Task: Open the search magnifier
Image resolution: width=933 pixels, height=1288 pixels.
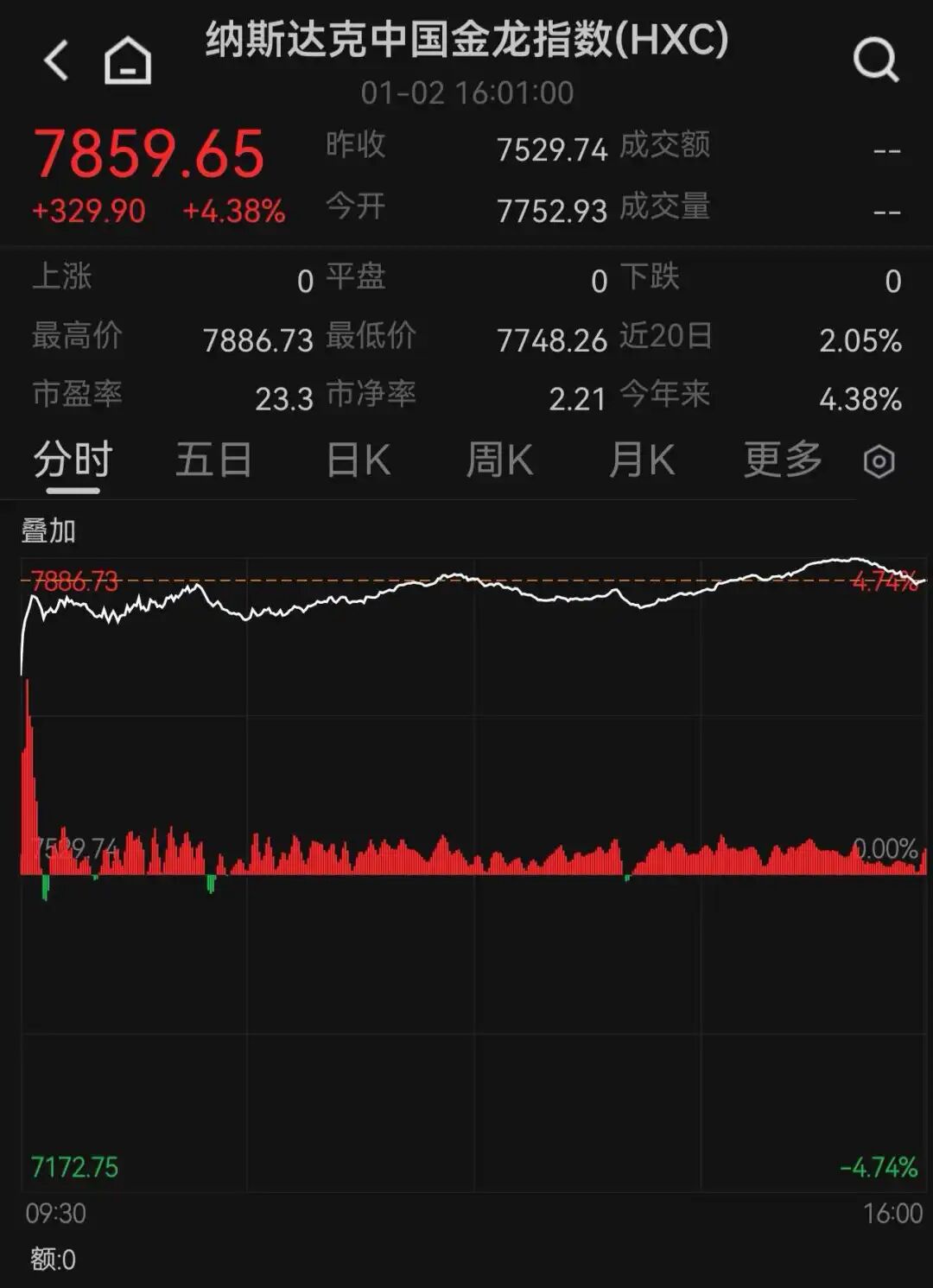Action: [876, 60]
